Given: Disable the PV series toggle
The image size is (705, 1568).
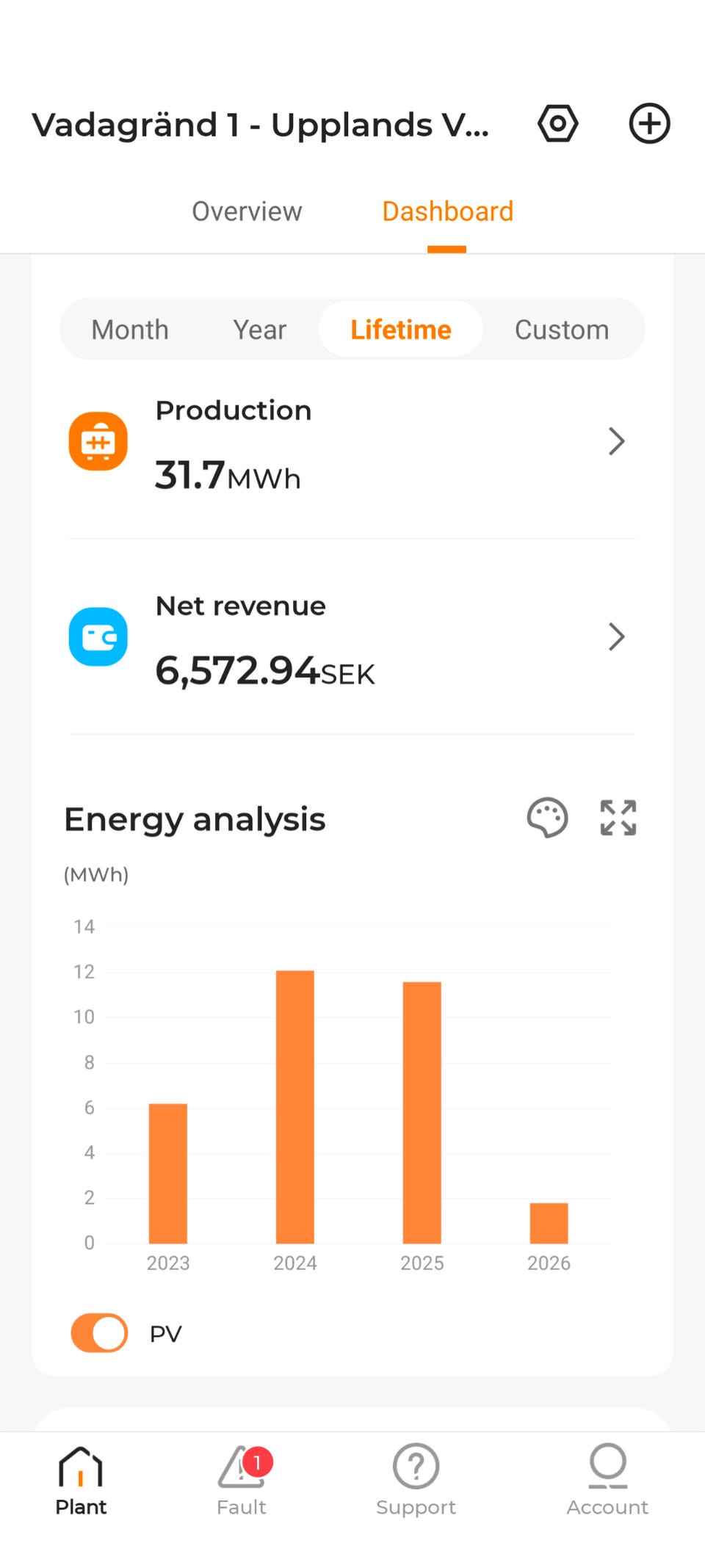Looking at the screenshot, I should pyautogui.click(x=99, y=1332).
